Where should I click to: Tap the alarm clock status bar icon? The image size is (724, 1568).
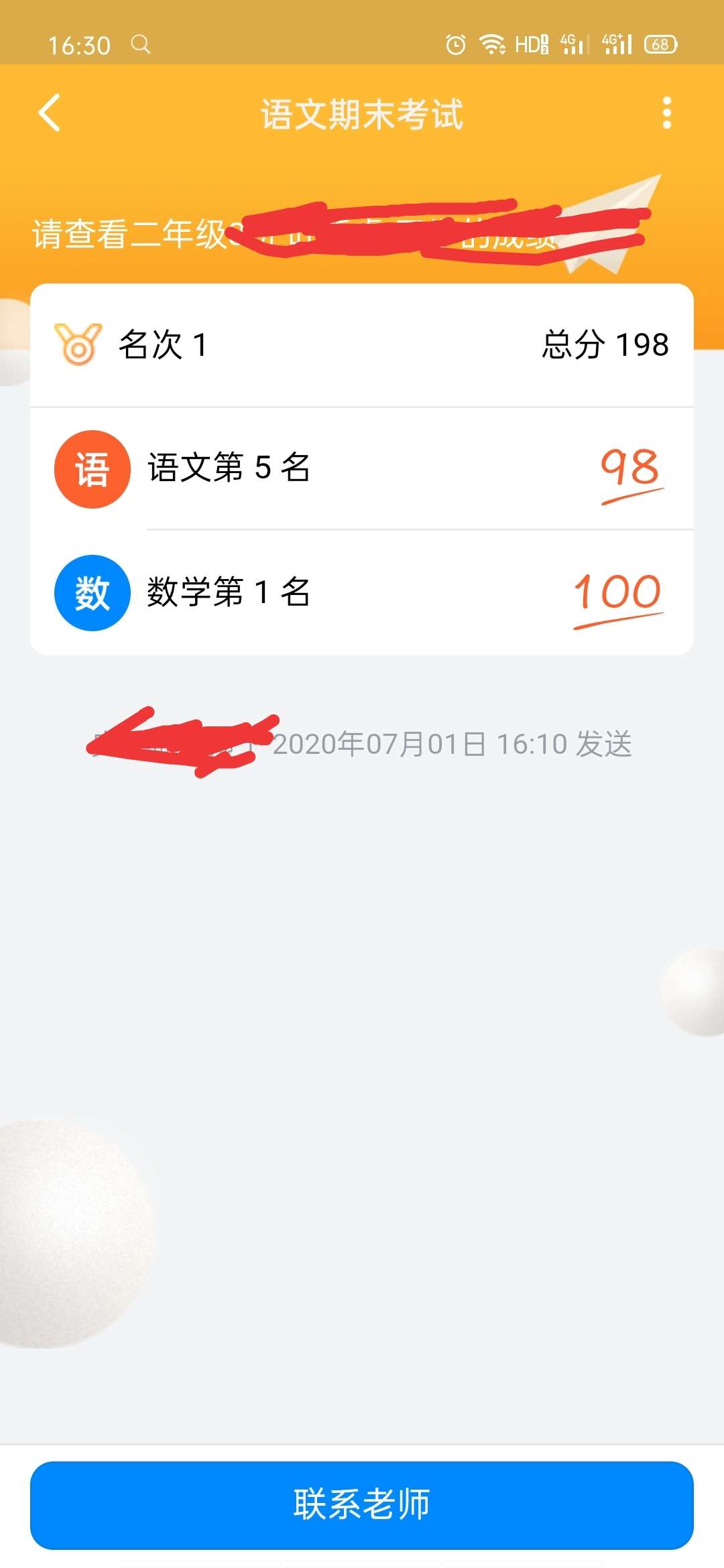pos(455,44)
